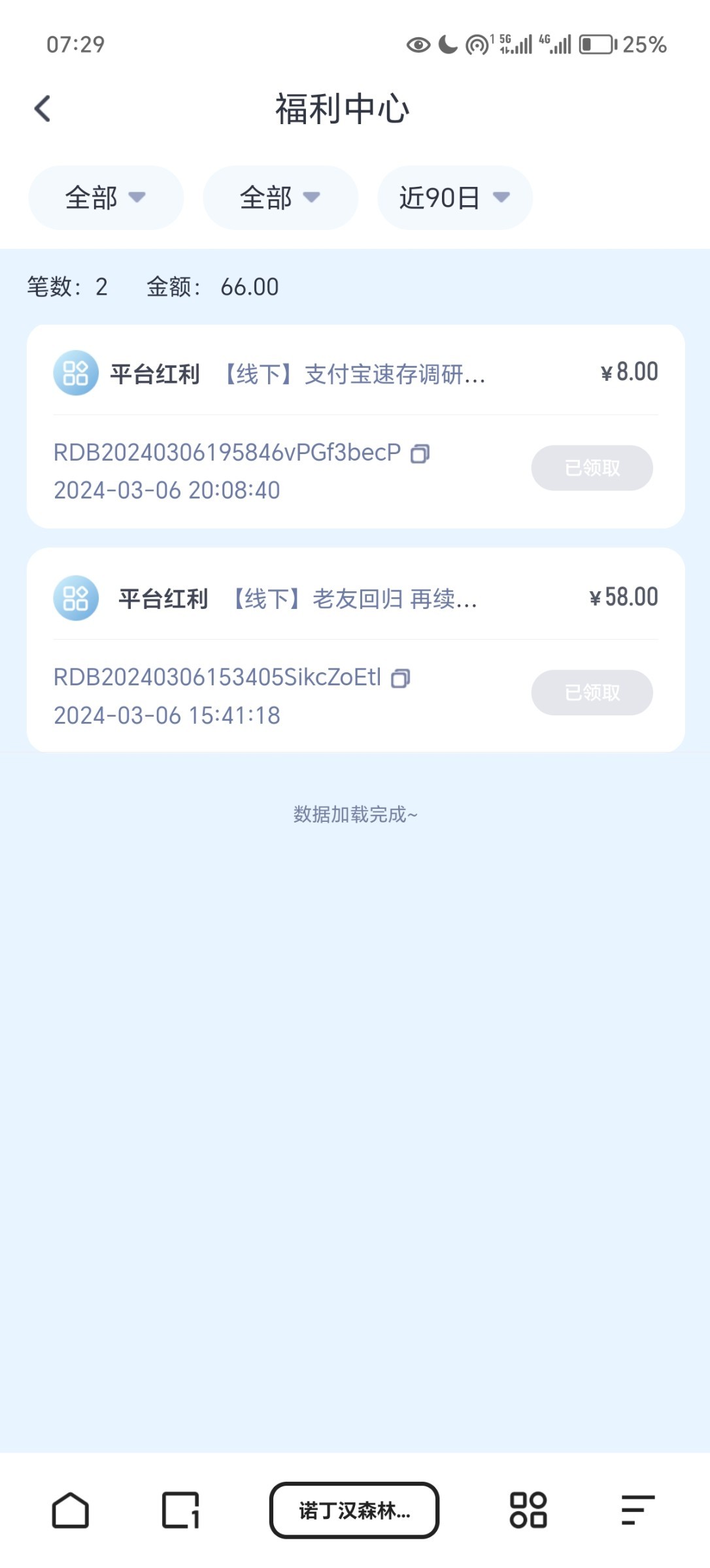This screenshot has height=1568, width=710.
Task: Expand the 全部 filter beside the 近90日 dropdown
Action: click(x=280, y=197)
